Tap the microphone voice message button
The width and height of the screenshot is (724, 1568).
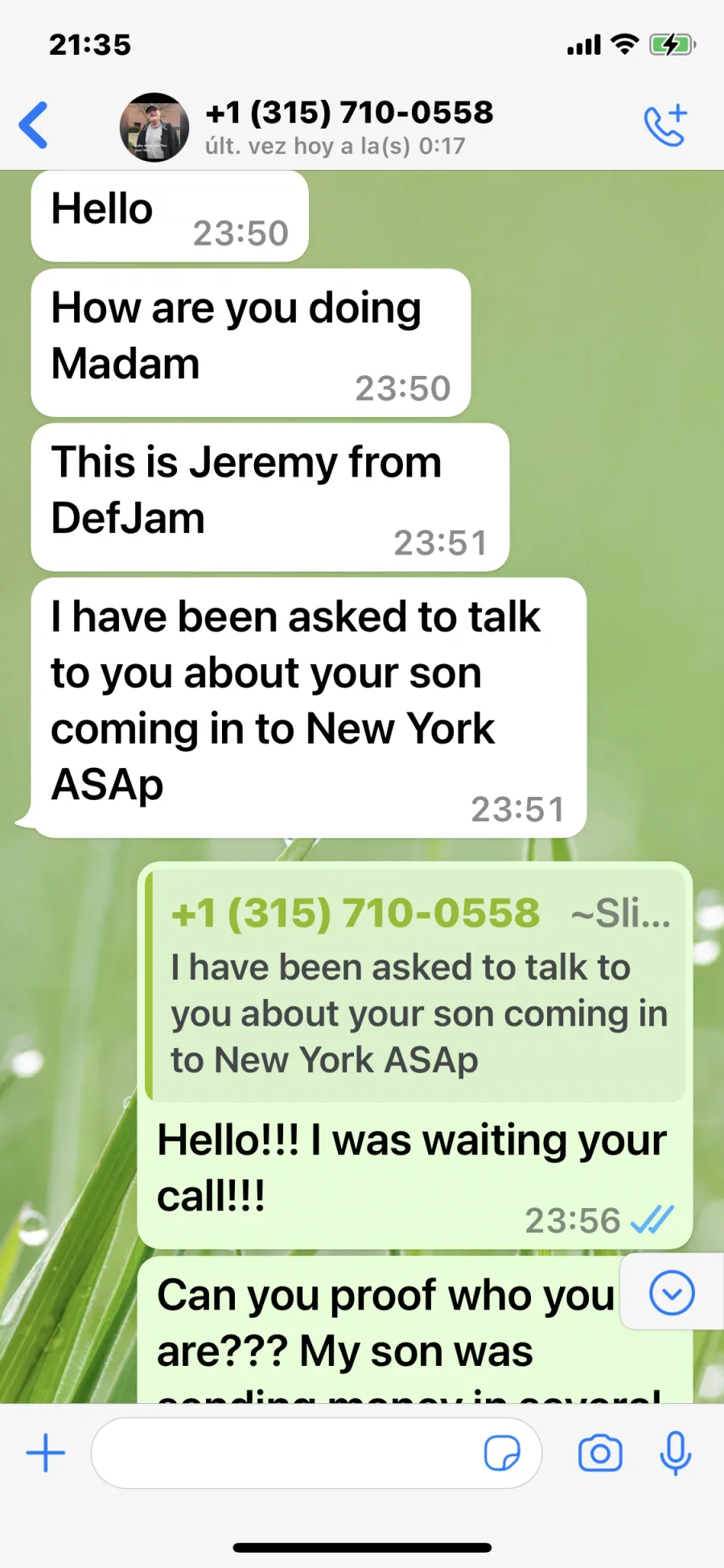[x=676, y=1454]
